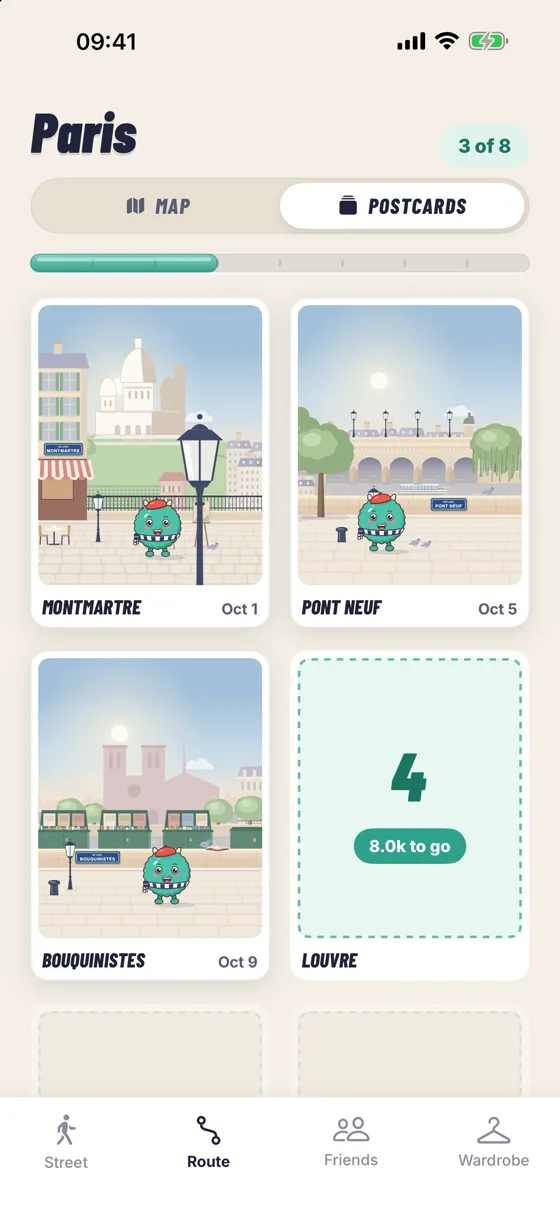Switch to the Map view
Image resolution: width=560 pixels, height=1217 pixels.
(157, 206)
